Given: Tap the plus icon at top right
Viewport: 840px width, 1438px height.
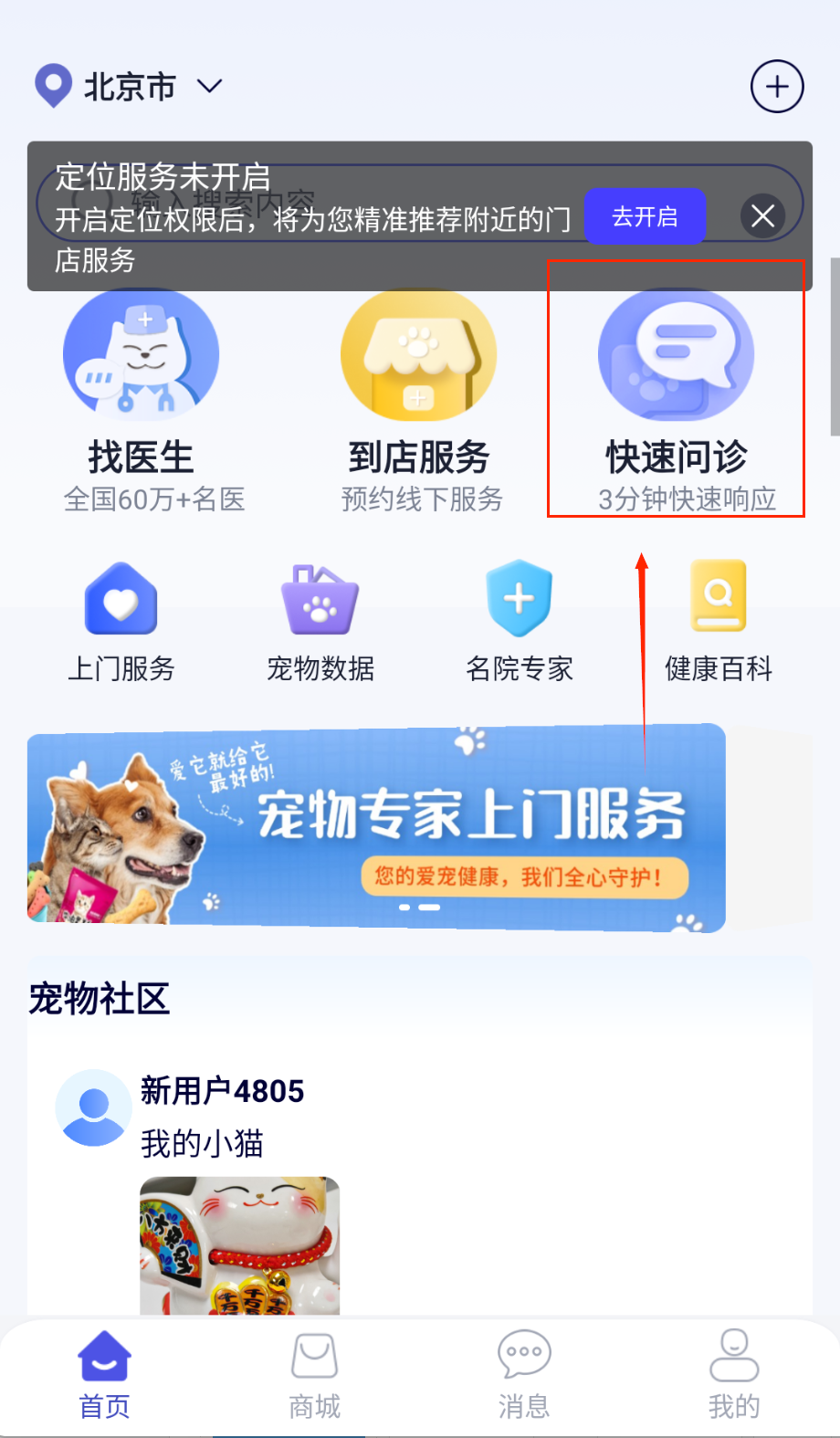Looking at the screenshot, I should [776, 88].
